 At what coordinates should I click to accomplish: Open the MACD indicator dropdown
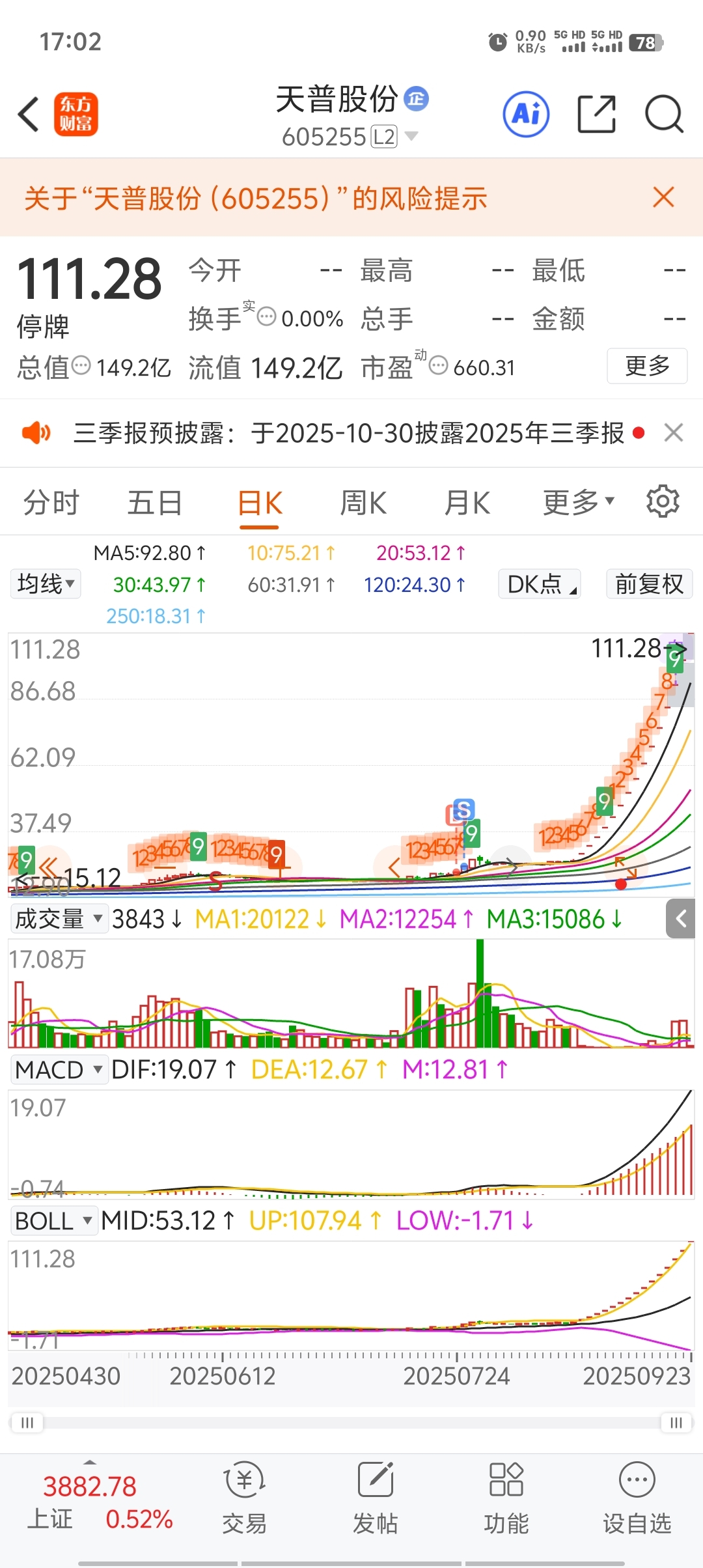pos(59,1070)
